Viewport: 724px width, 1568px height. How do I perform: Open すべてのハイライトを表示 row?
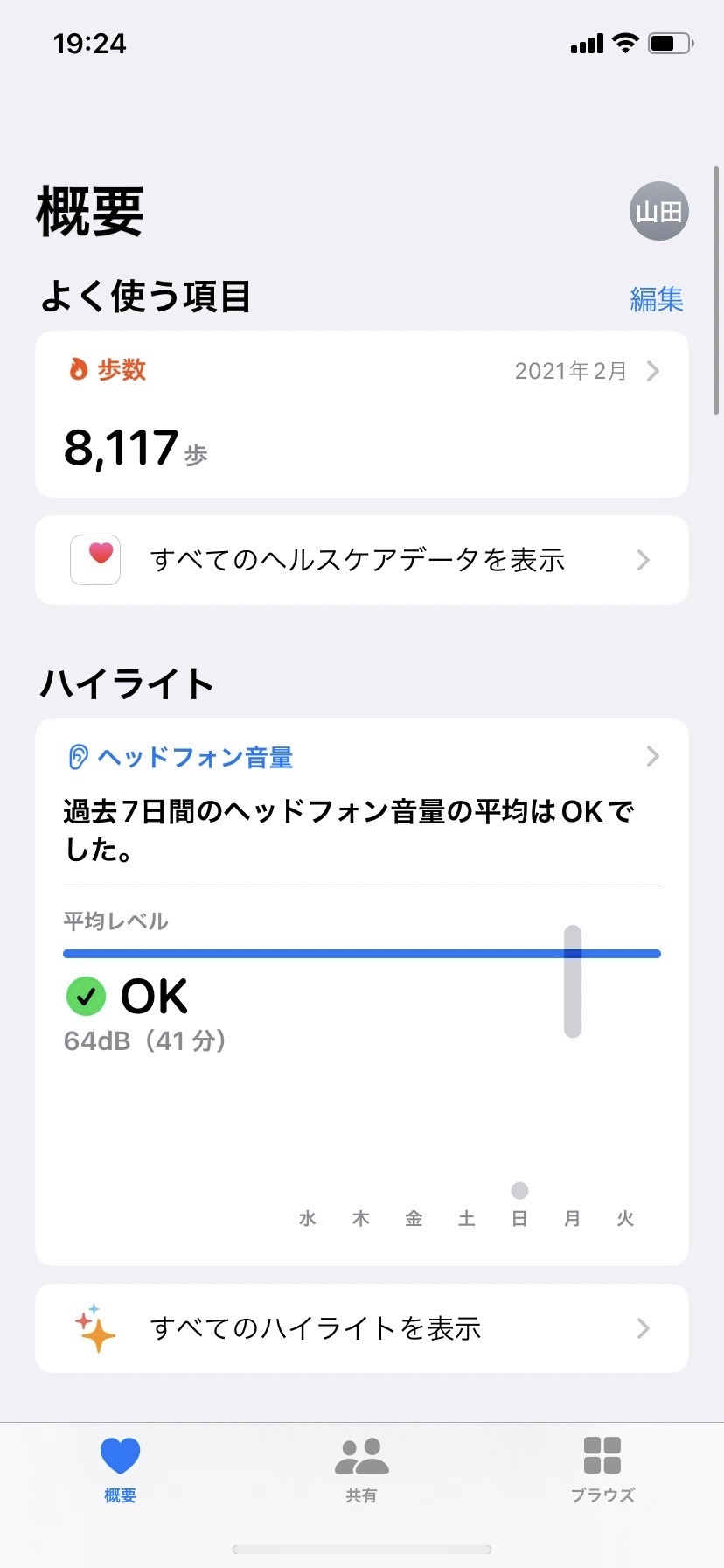pyautogui.click(x=361, y=1328)
